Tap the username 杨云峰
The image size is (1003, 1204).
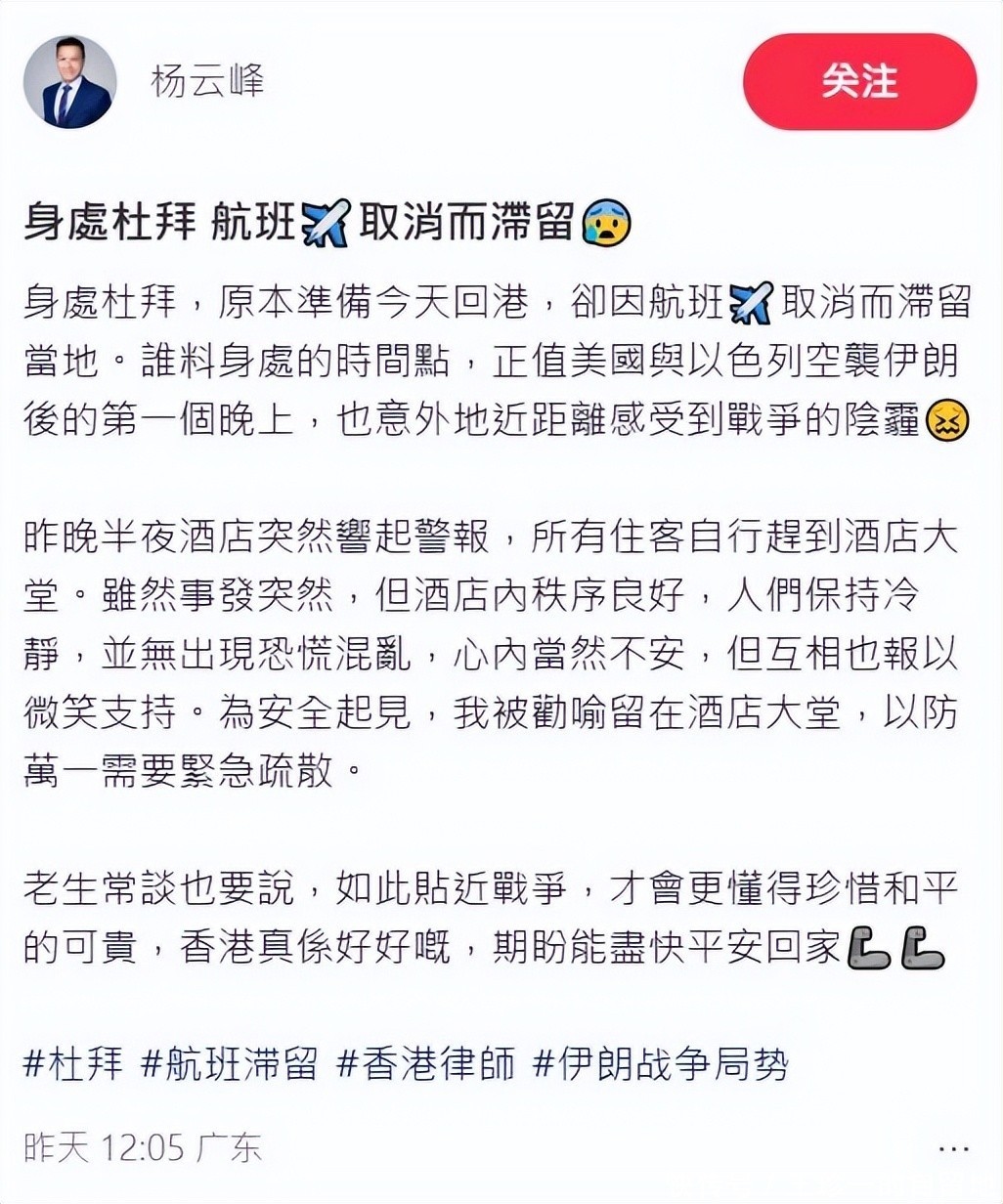click(x=207, y=81)
